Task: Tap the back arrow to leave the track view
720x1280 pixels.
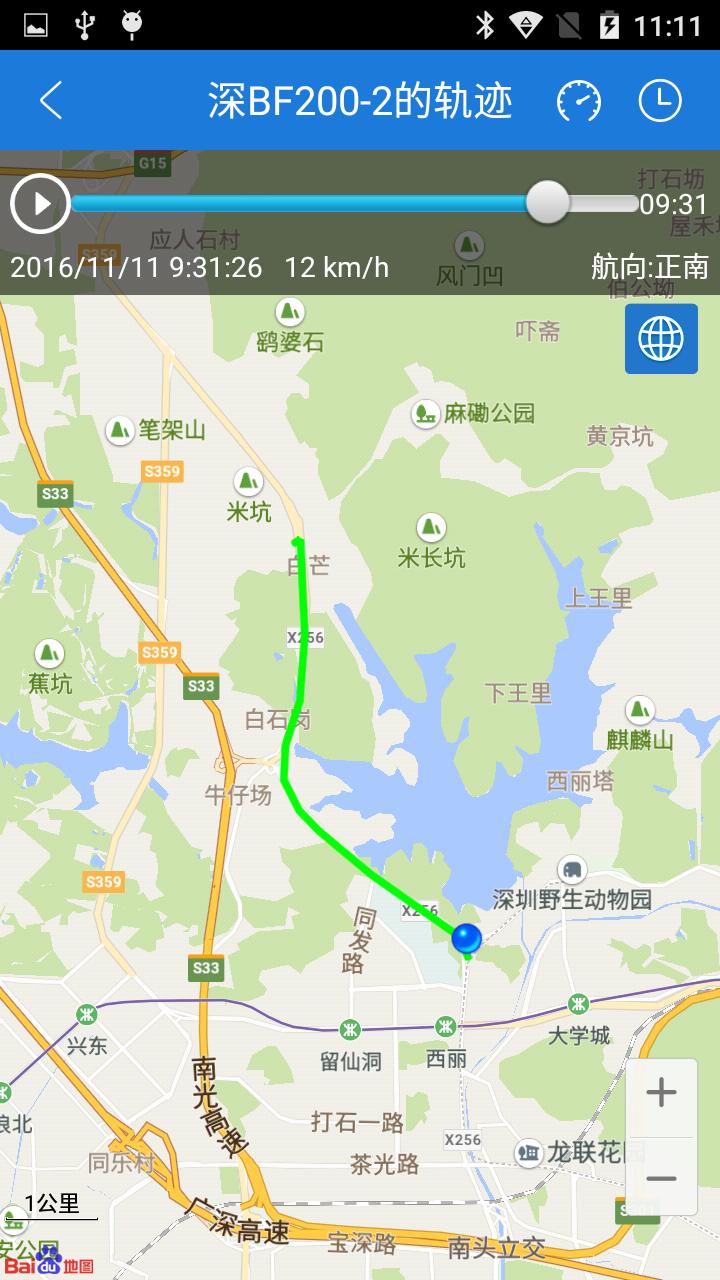Action: [50, 101]
